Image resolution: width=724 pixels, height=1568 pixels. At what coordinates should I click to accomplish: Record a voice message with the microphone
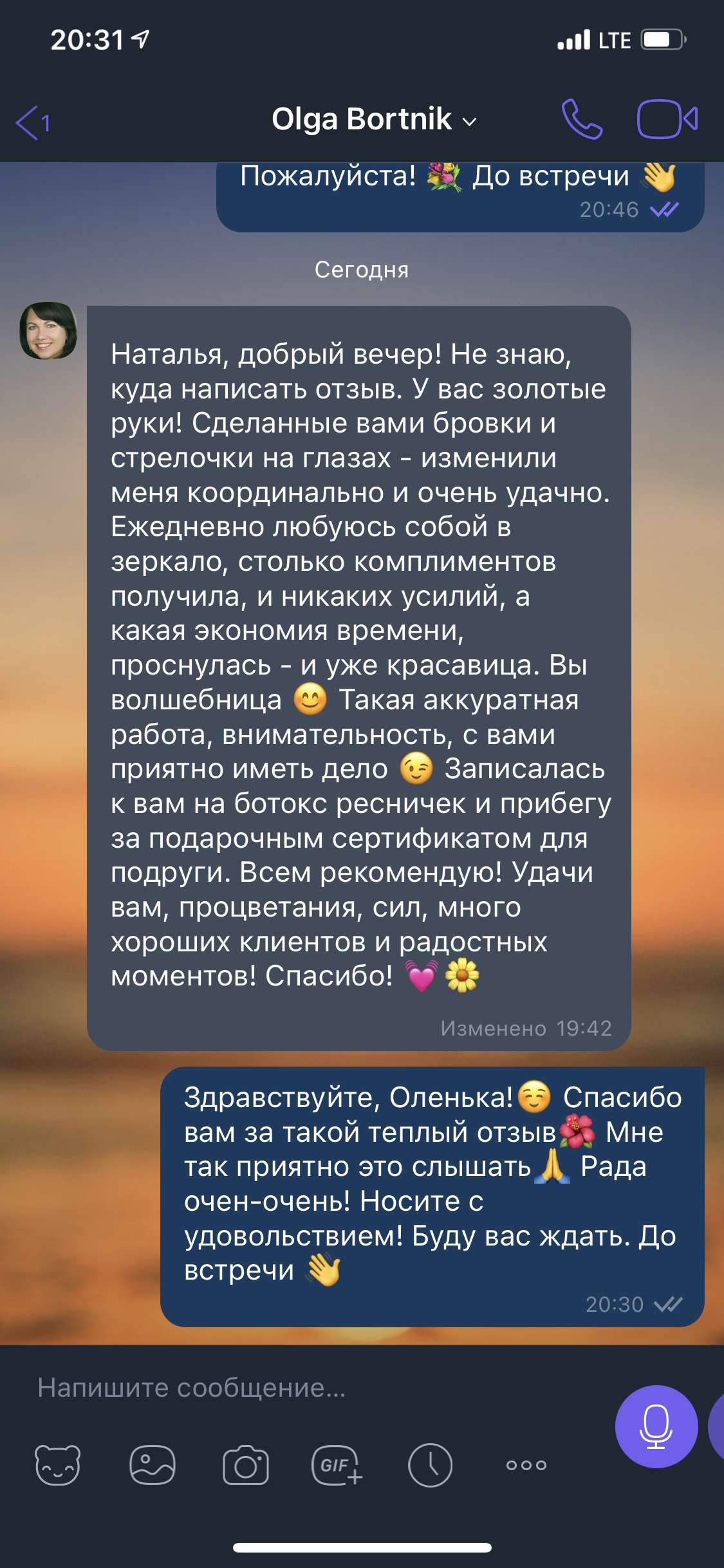click(656, 1426)
